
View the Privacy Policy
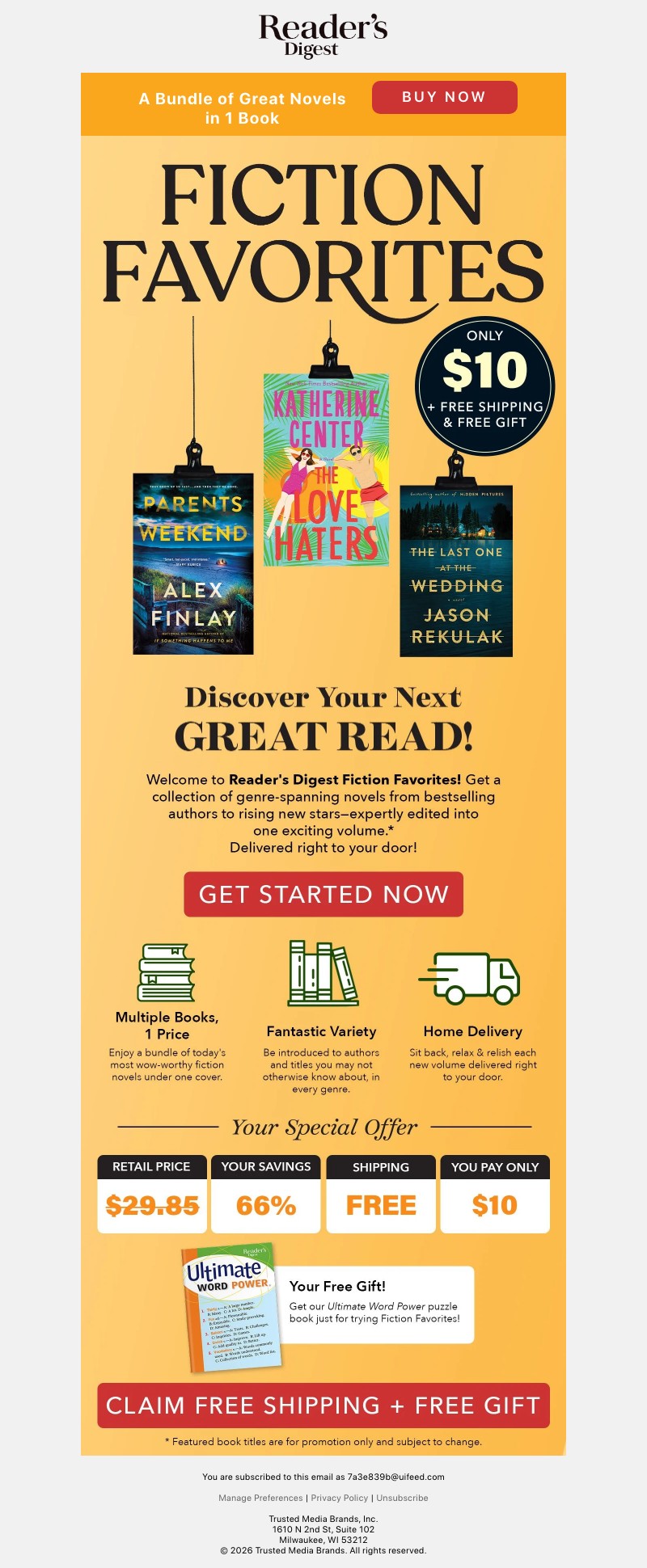pyautogui.click(x=340, y=1498)
